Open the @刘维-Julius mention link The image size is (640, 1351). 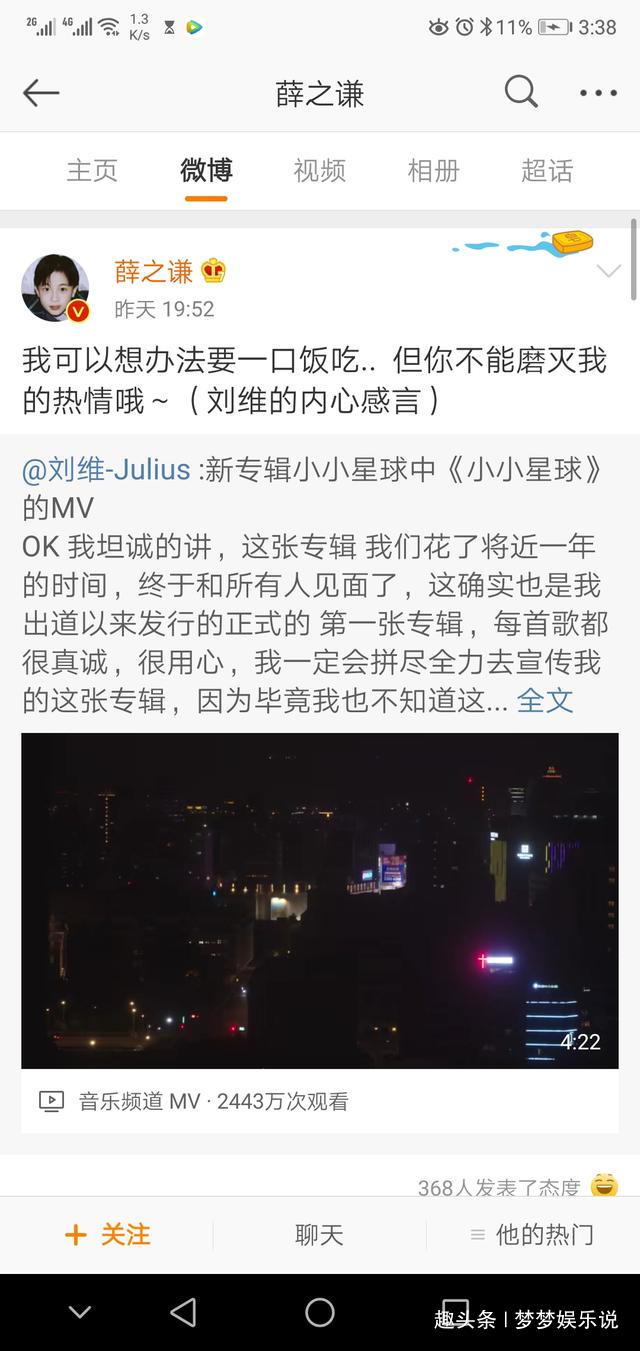point(106,470)
